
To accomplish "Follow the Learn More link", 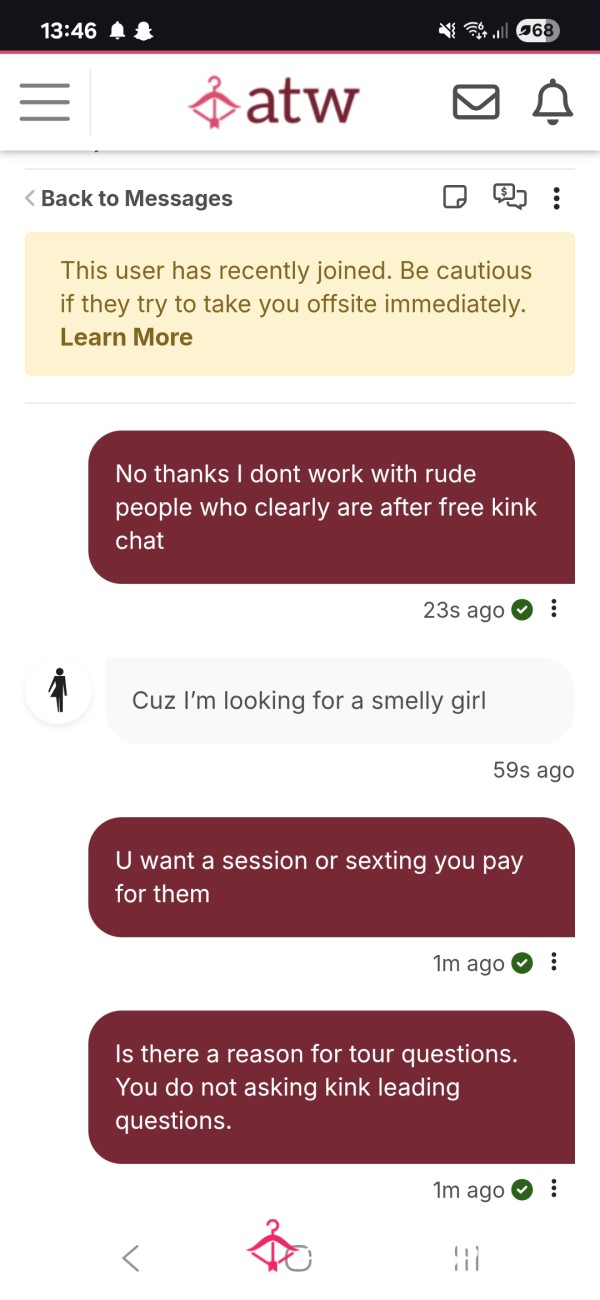I will pyautogui.click(x=126, y=337).
